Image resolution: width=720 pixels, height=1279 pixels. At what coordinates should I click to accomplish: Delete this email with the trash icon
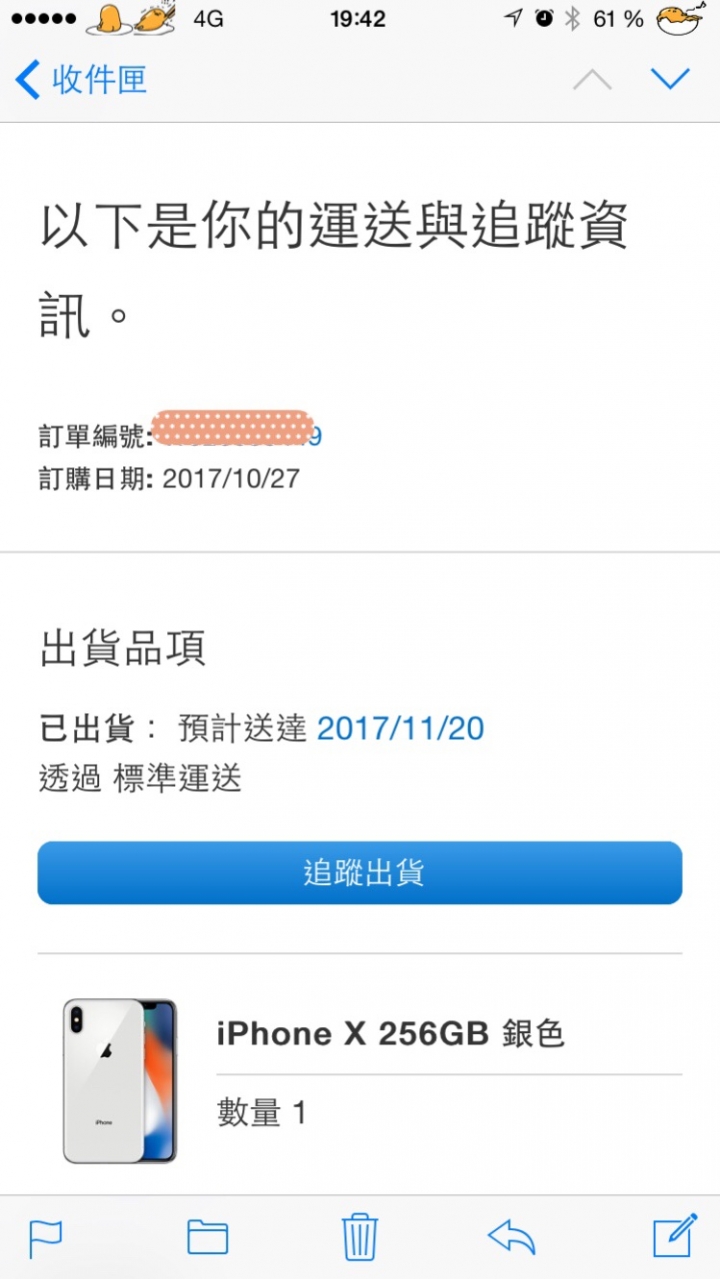[x=359, y=1237]
